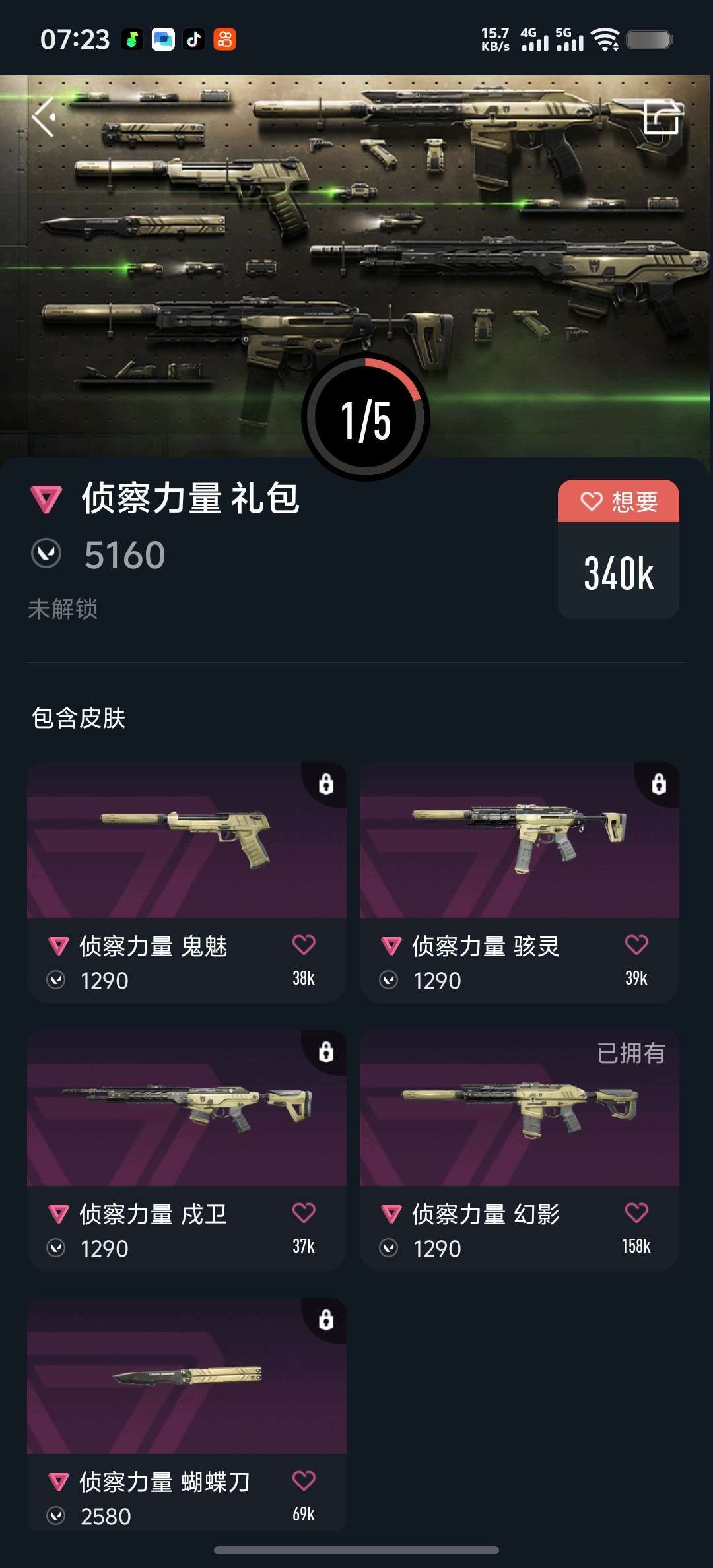713x1568 pixels.
Task: Like the 侦察力量 鬼魅 skin
Action: [x=304, y=945]
